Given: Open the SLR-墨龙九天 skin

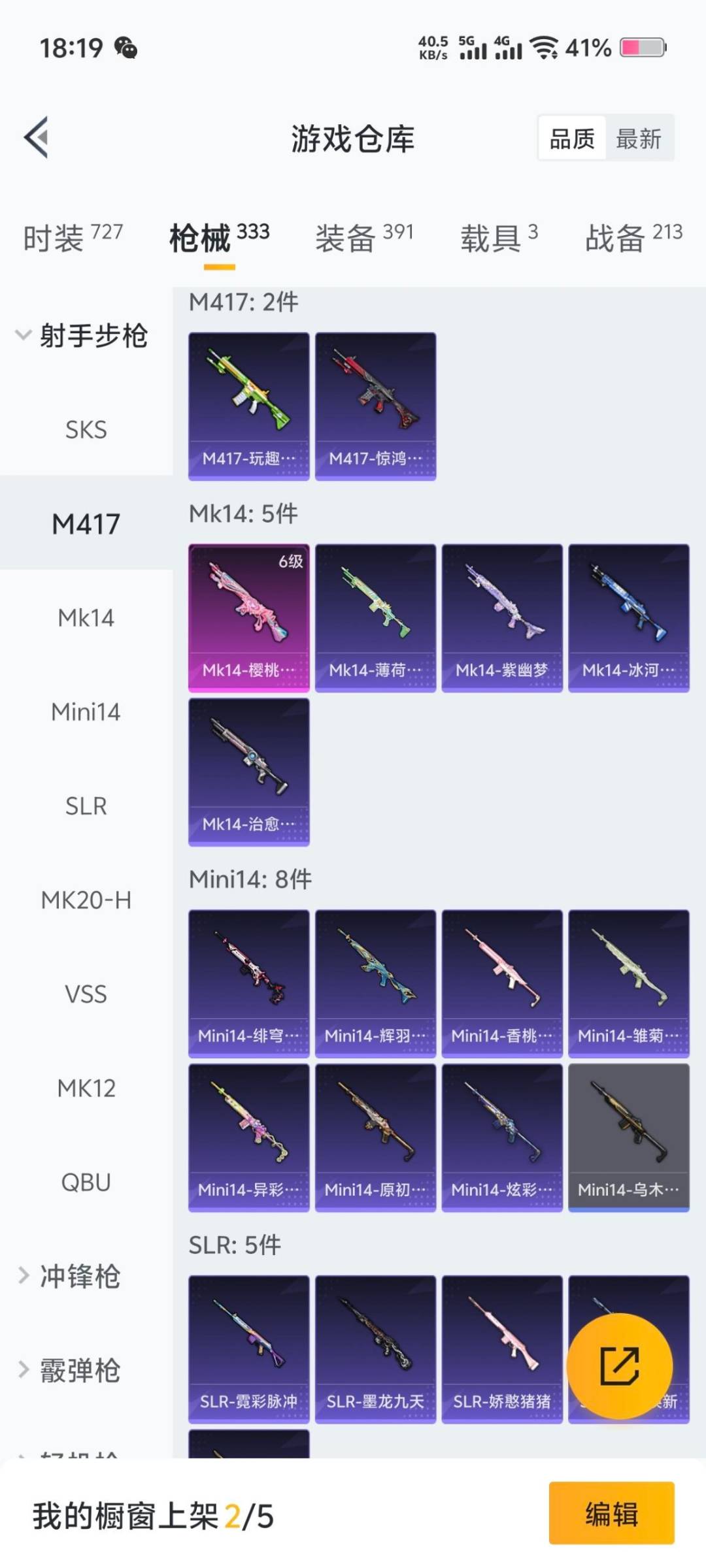Looking at the screenshot, I should pyautogui.click(x=375, y=1349).
